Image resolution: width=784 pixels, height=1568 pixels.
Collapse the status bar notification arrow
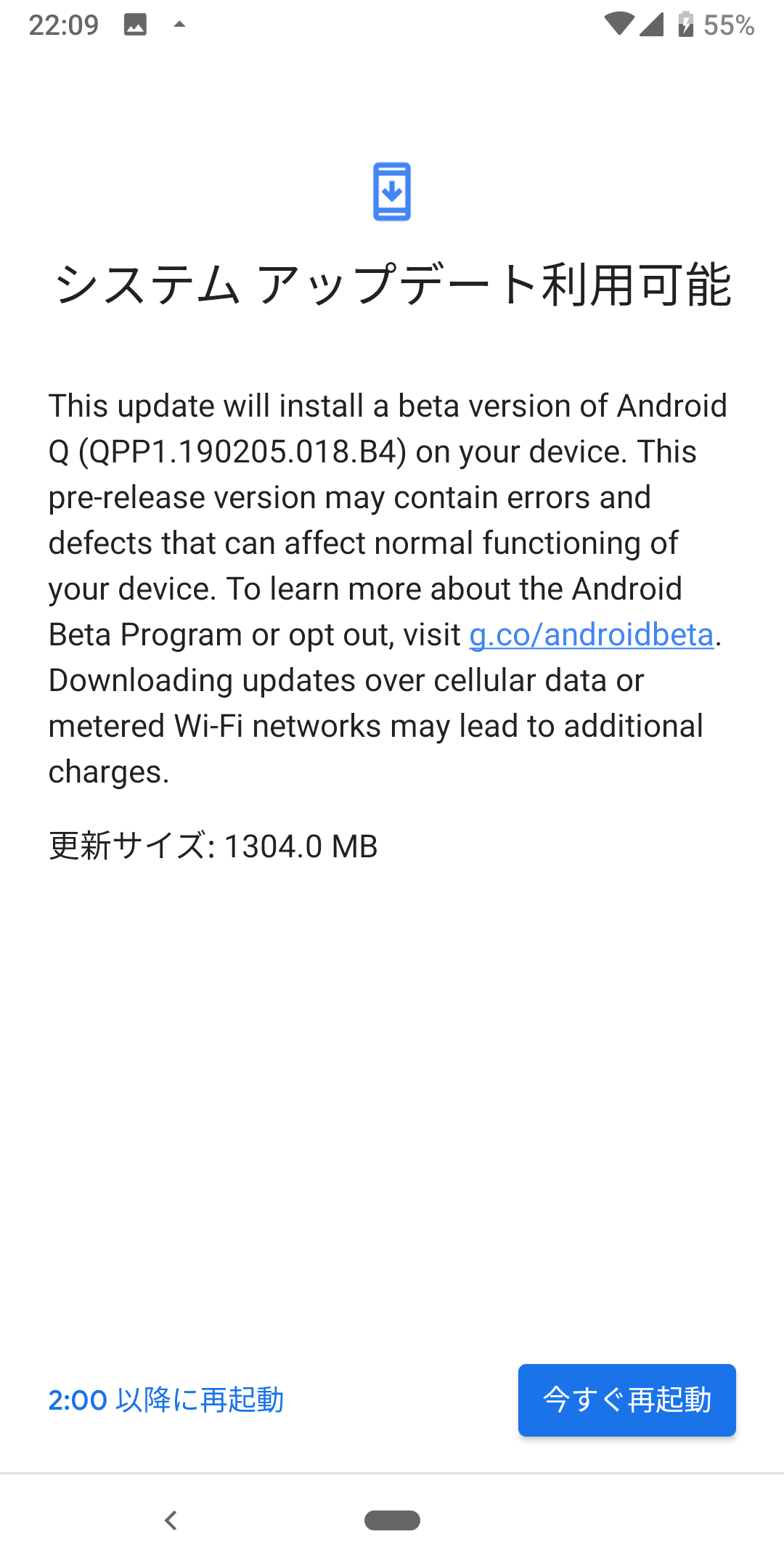179,24
